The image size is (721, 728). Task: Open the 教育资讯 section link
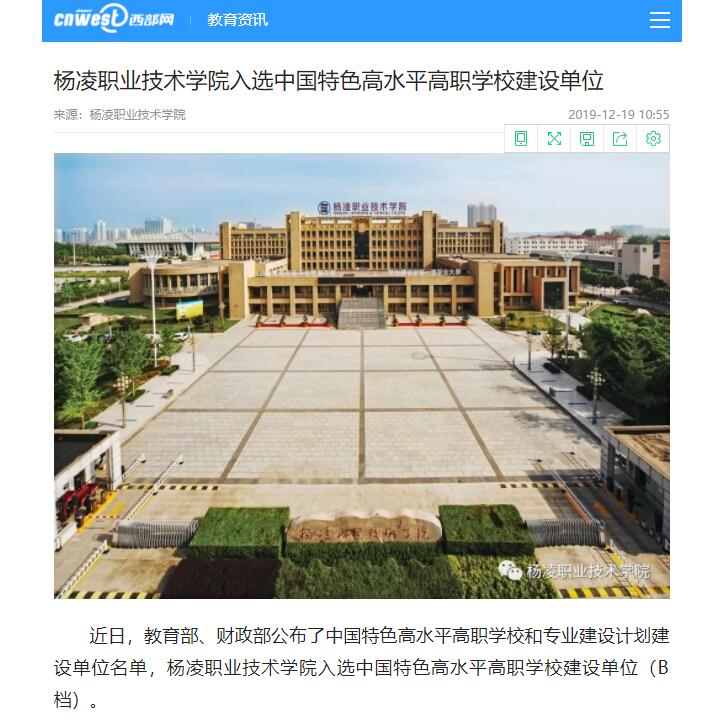[x=237, y=20]
